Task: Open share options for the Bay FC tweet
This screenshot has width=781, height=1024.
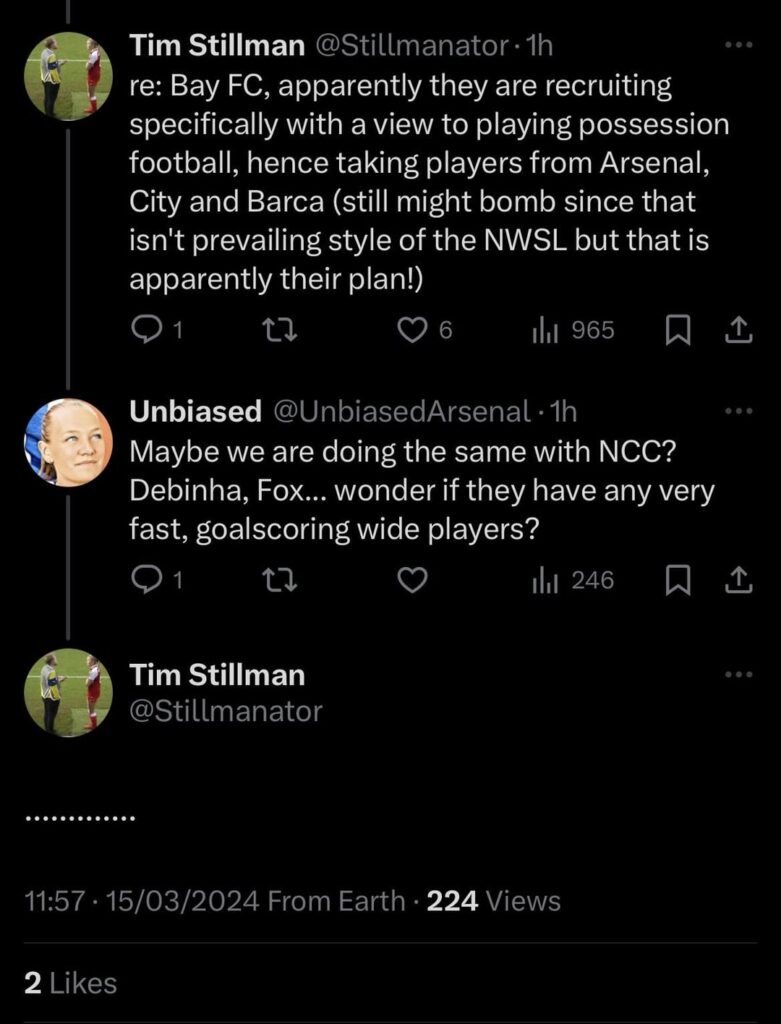Action: pos(738,330)
